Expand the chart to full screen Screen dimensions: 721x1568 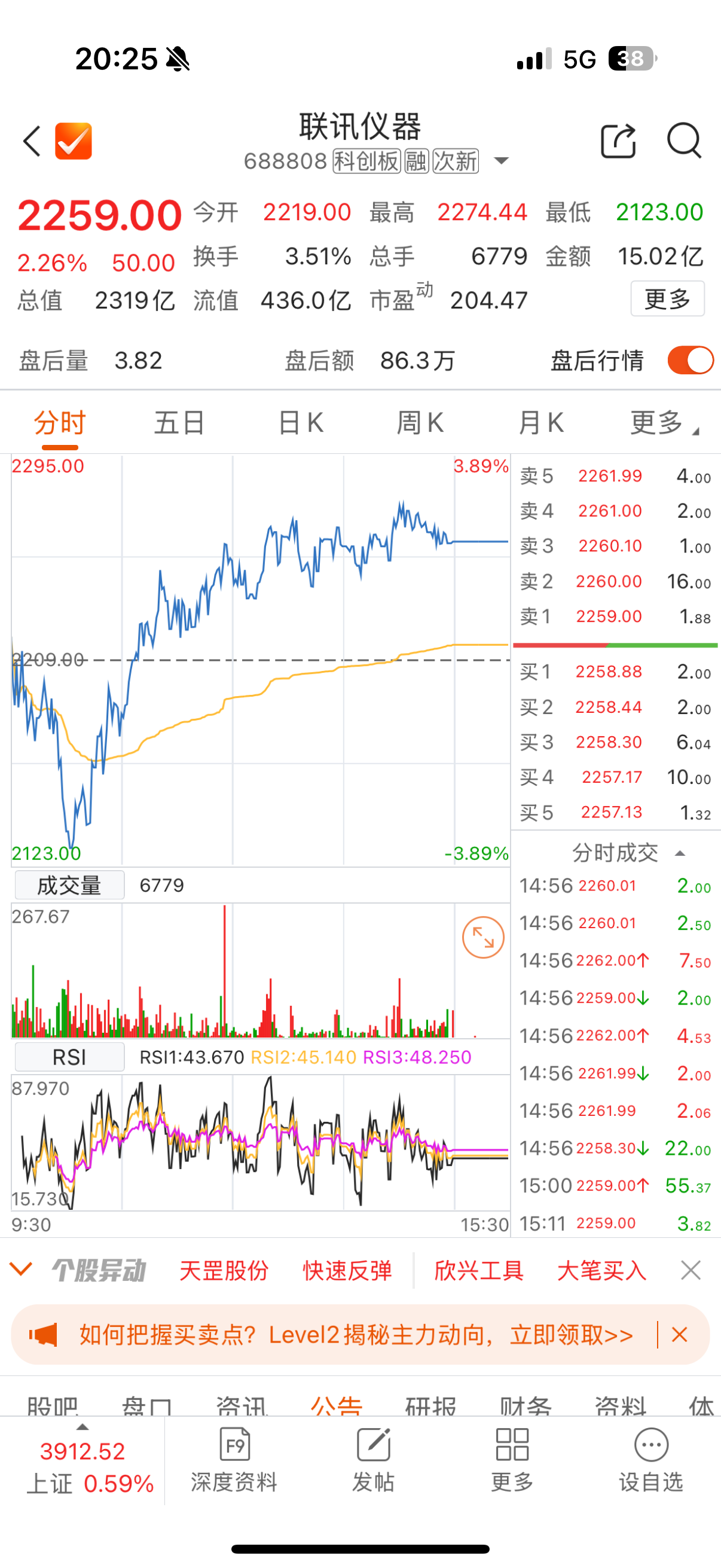pyautogui.click(x=483, y=938)
